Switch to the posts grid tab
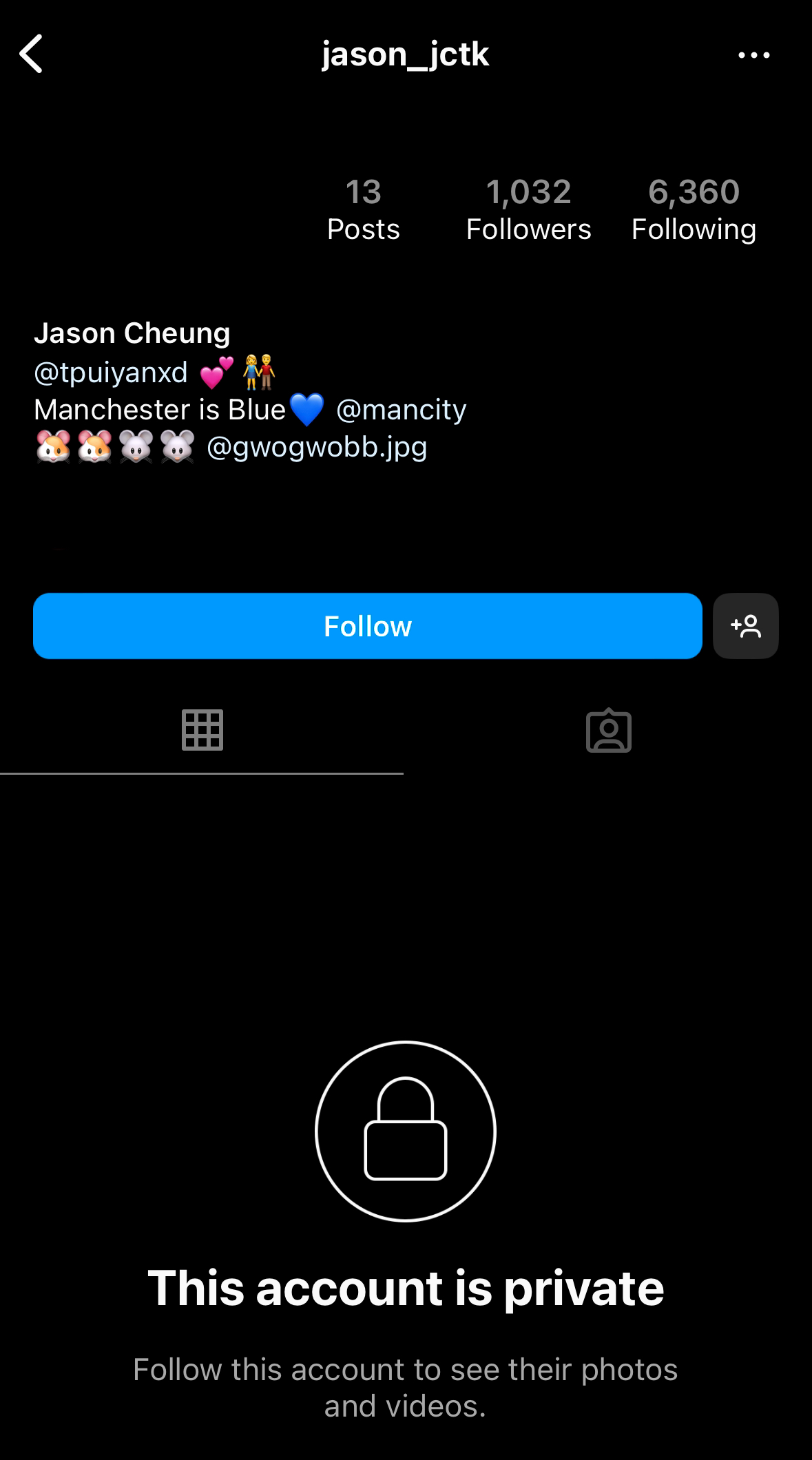The height and width of the screenshot is (1460, 812). point(202,730)
